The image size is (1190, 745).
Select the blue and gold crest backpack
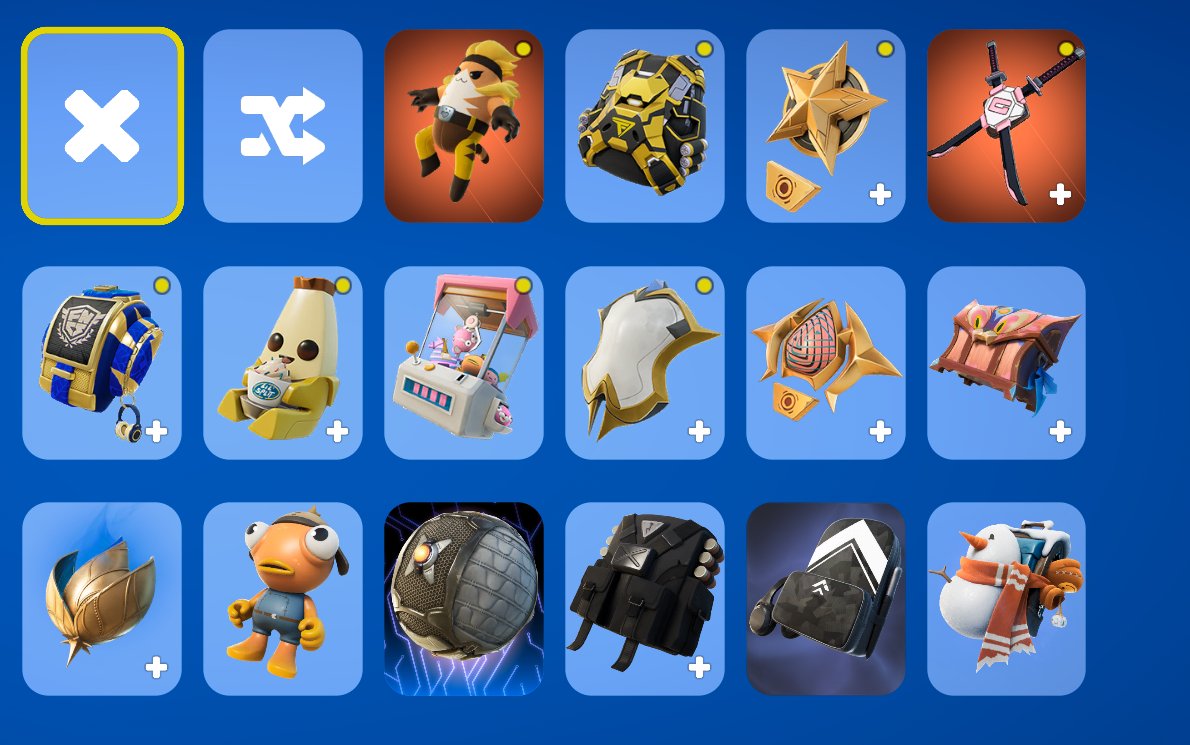click(102, 363)
